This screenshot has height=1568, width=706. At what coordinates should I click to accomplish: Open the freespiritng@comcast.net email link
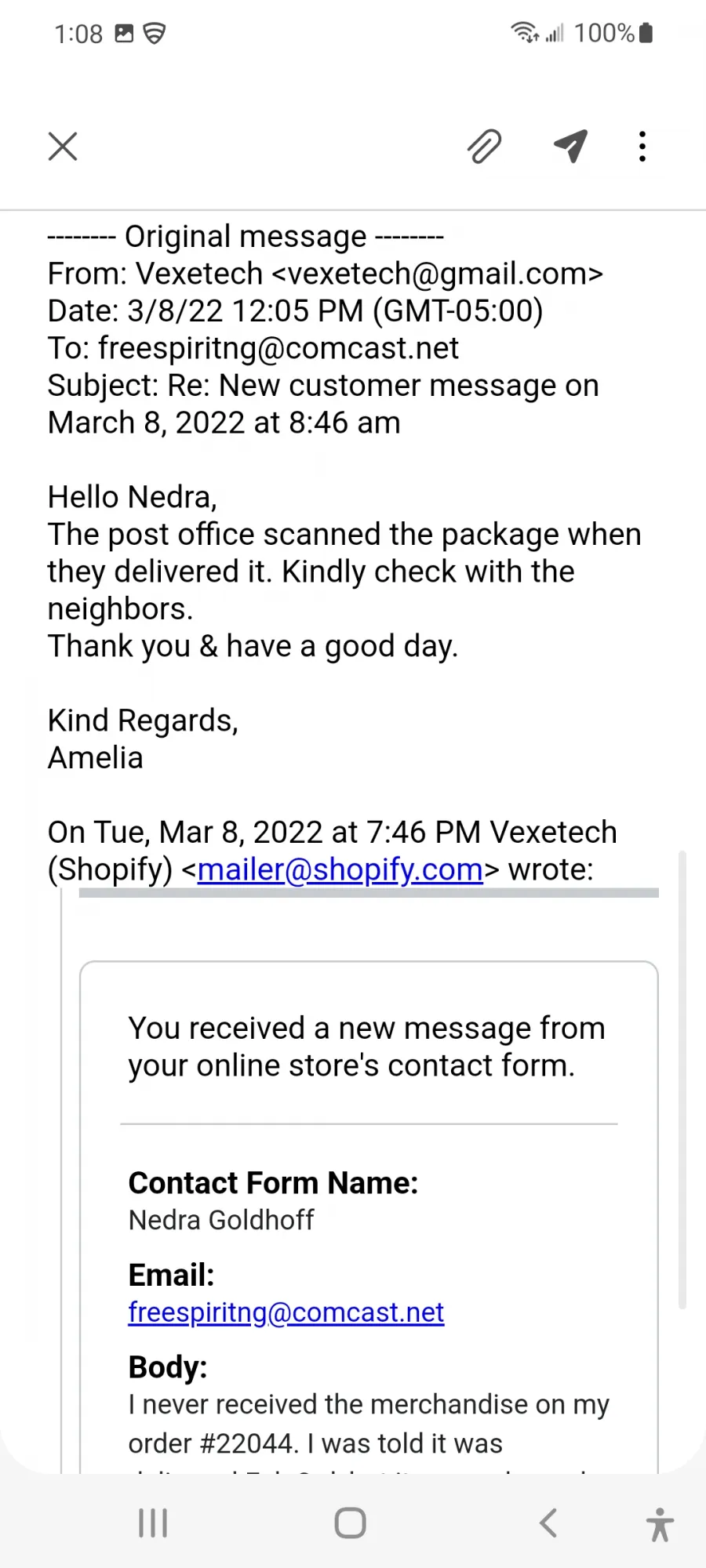point(286,1312)
